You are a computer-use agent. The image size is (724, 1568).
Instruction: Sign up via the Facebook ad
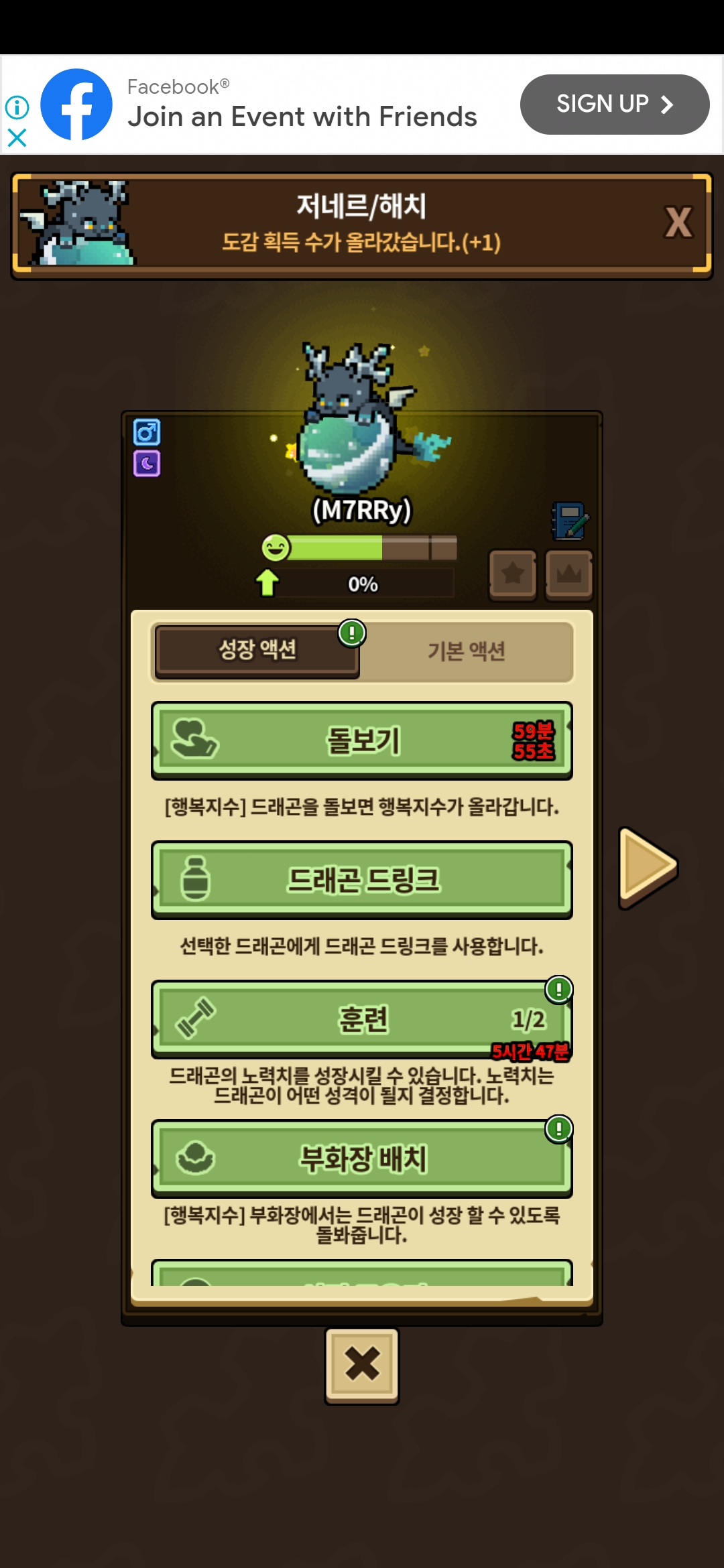point(614,105)
